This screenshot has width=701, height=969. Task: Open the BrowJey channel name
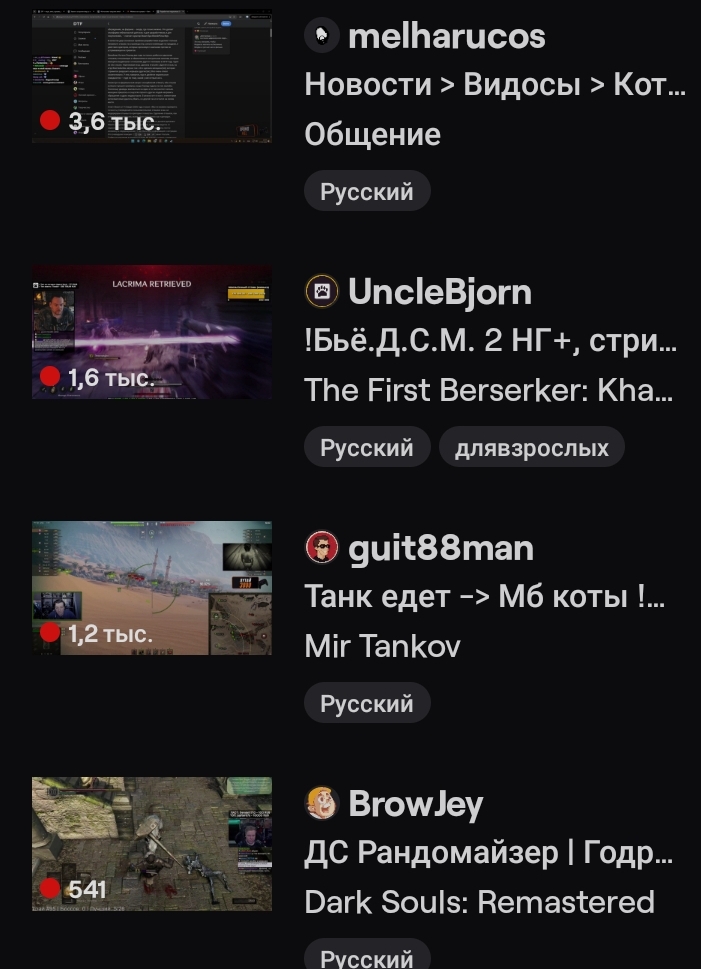coord(415,804)
